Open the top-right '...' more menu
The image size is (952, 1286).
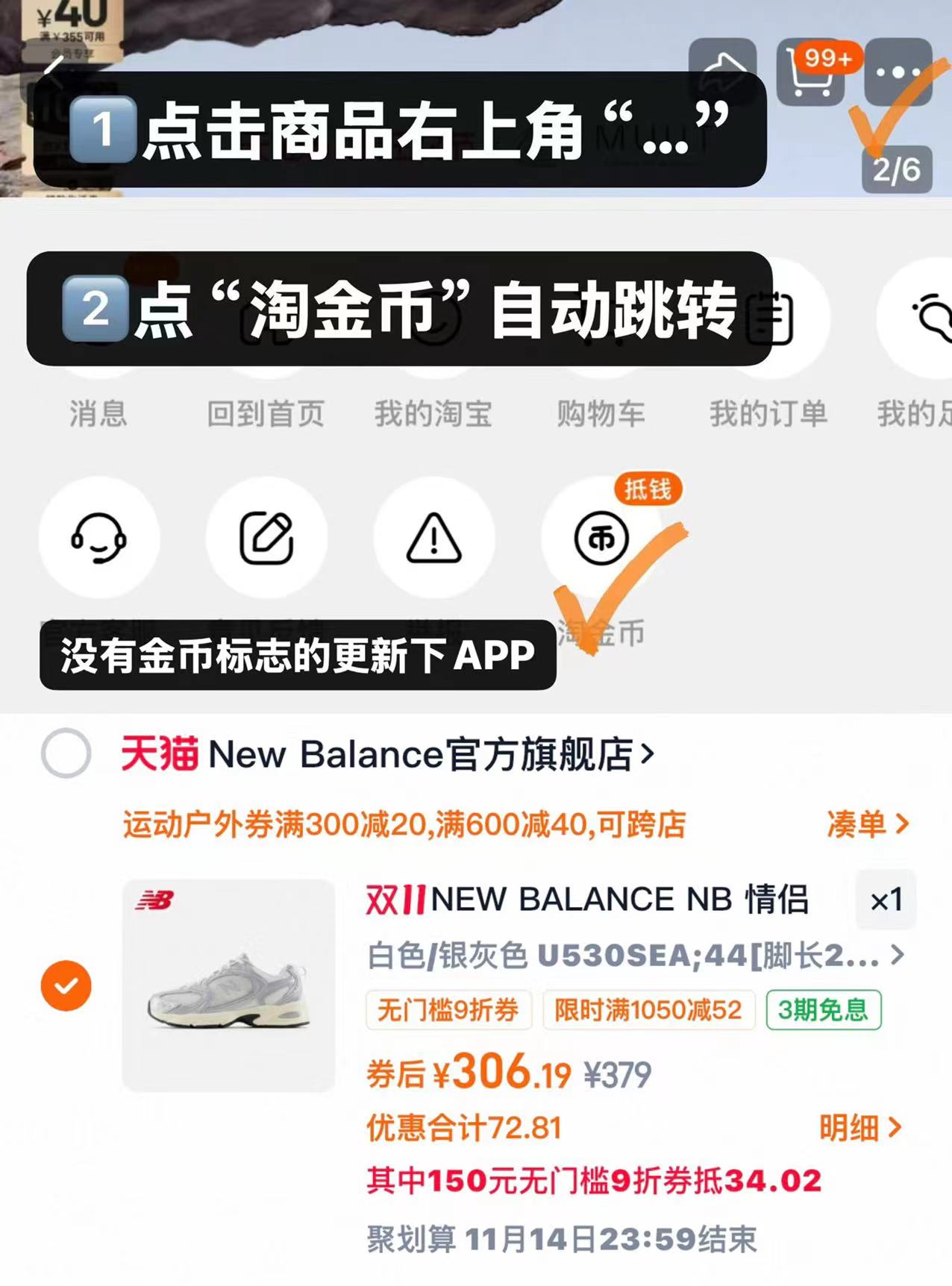point(898,71)
